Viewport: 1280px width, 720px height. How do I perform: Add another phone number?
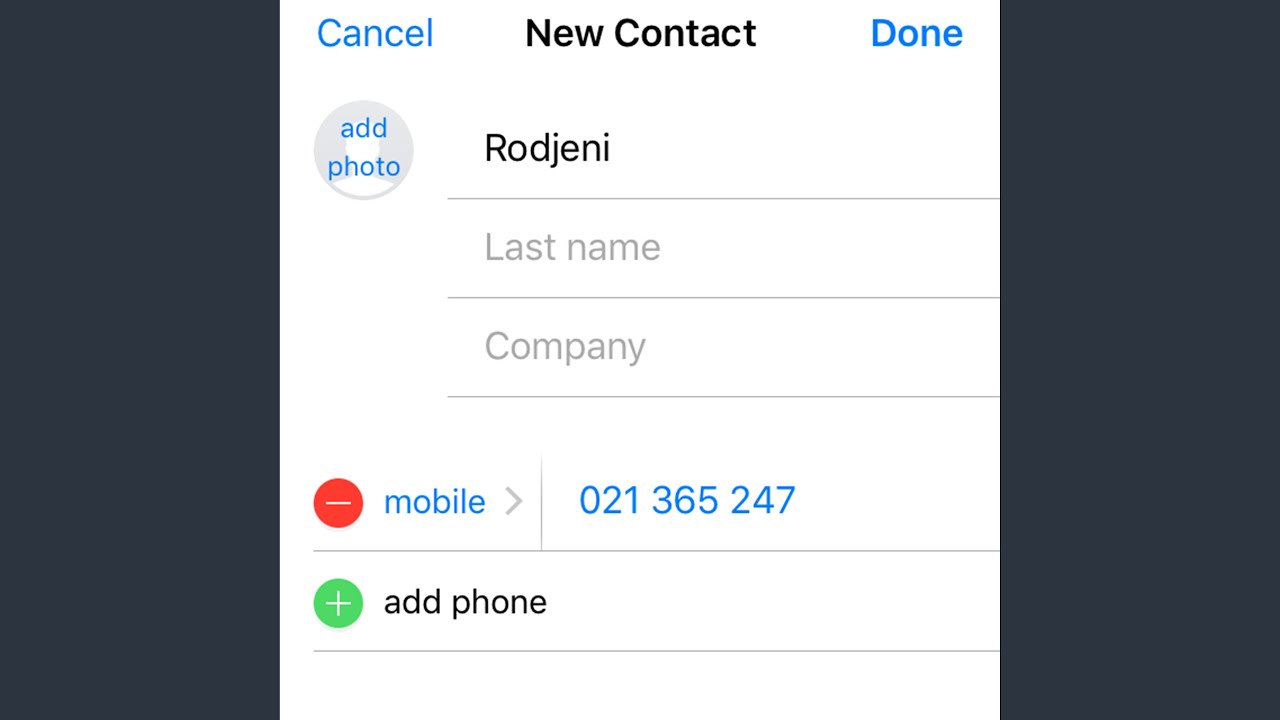[x=656, y=602]
